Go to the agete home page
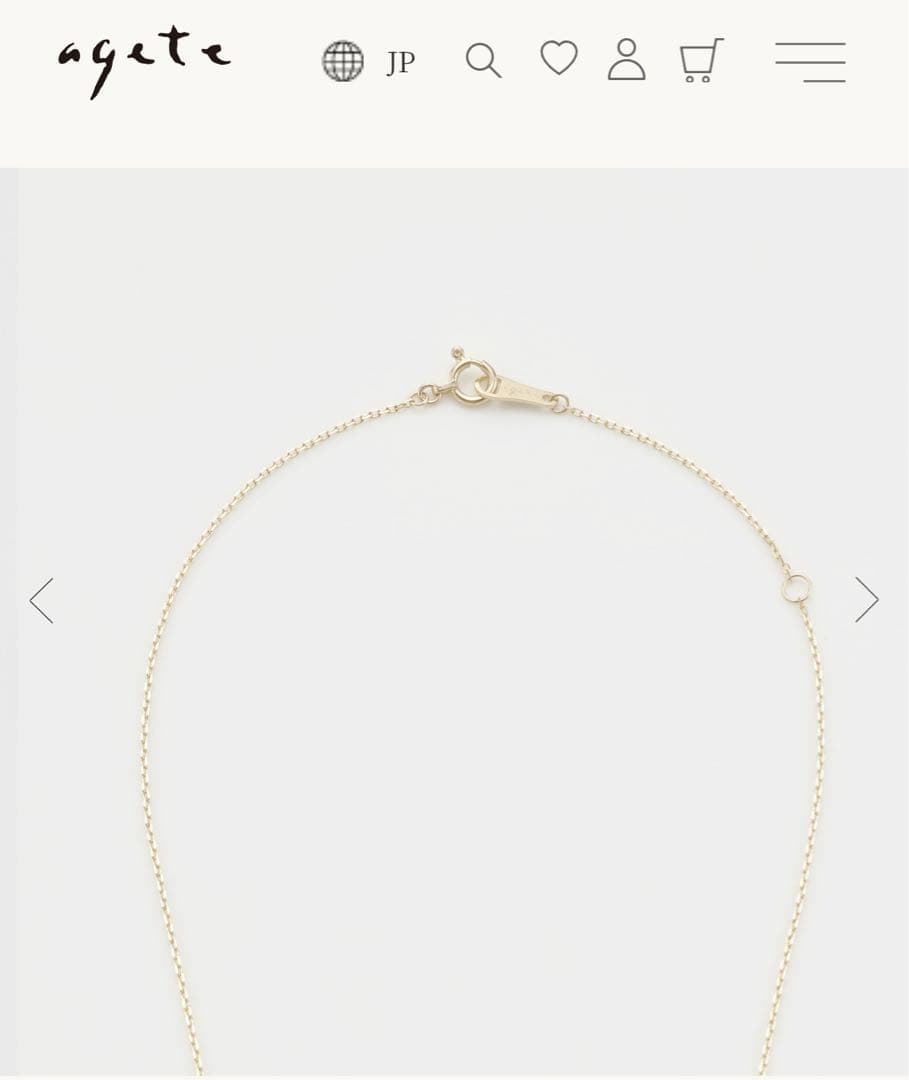This screenshot has height=1080, width=909. click(x=144, y=62)
